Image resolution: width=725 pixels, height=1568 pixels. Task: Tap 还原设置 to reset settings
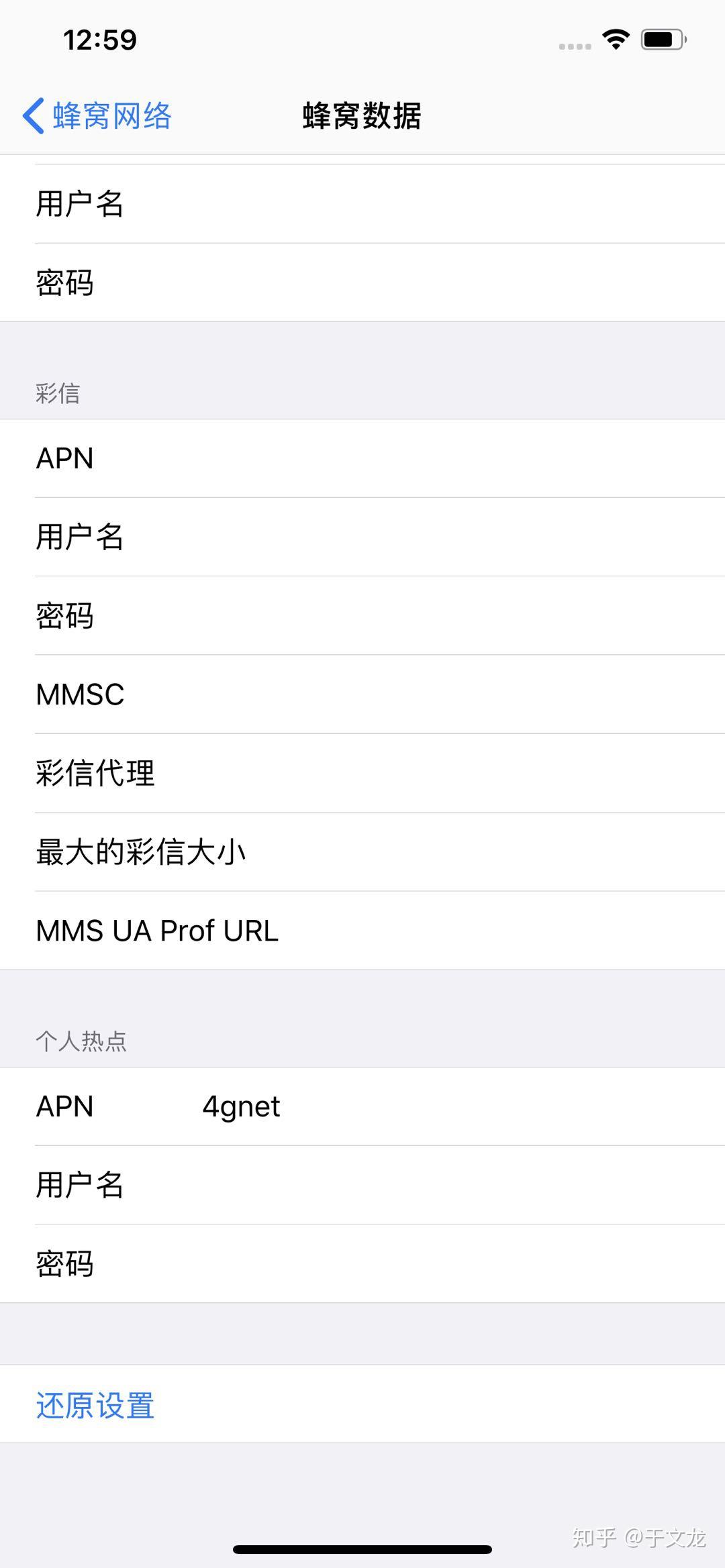[95, 1406]
